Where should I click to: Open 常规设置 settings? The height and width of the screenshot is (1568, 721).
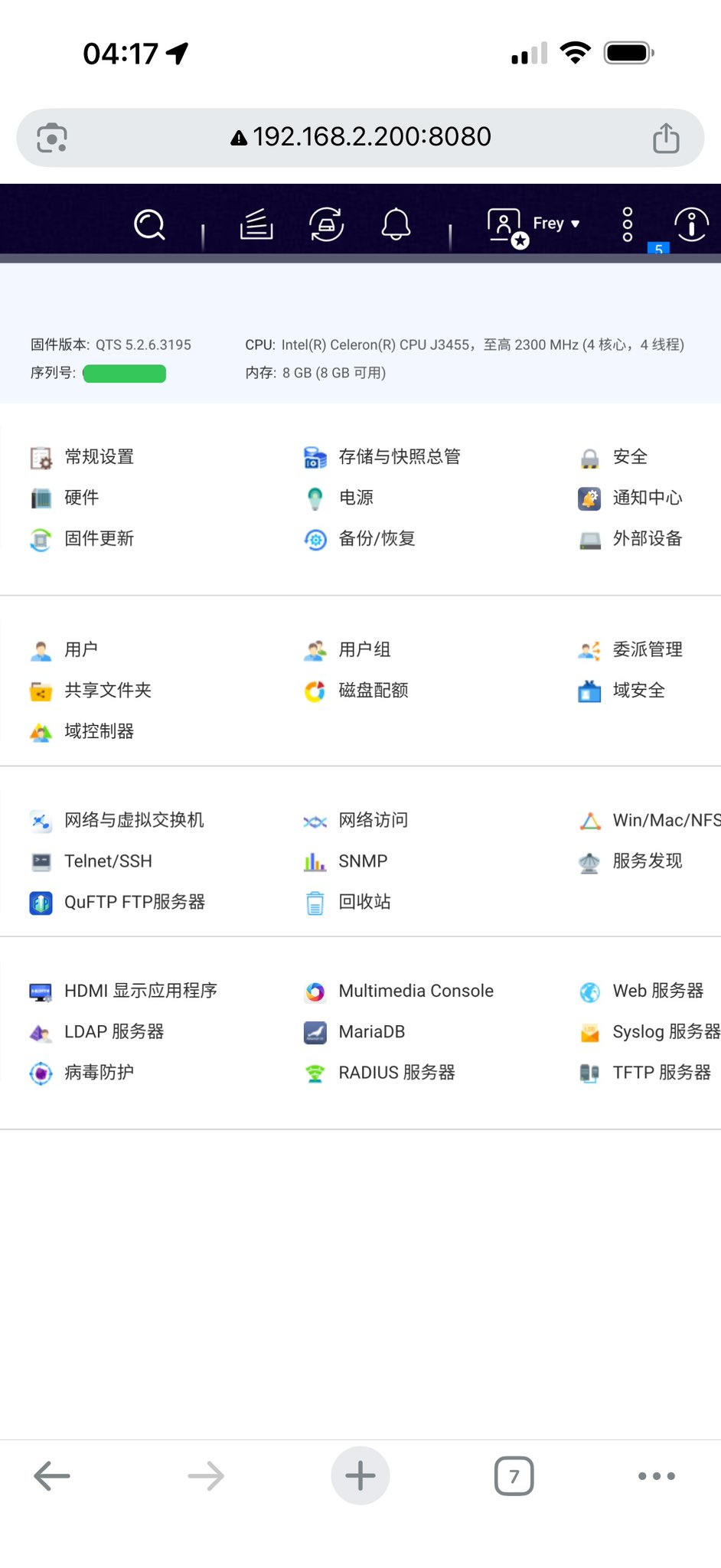coord(98,457)
